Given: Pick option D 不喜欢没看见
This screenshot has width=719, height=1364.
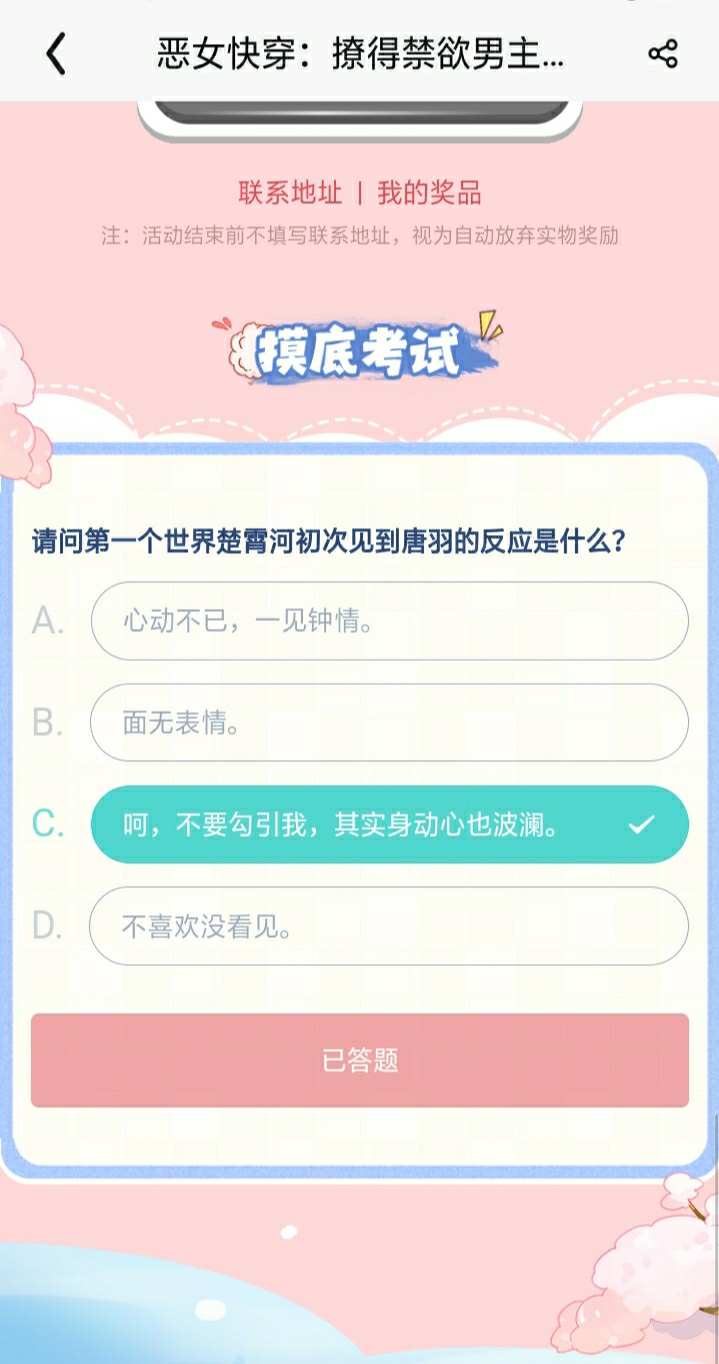Looking at the screenshot, I should point(389,926).
